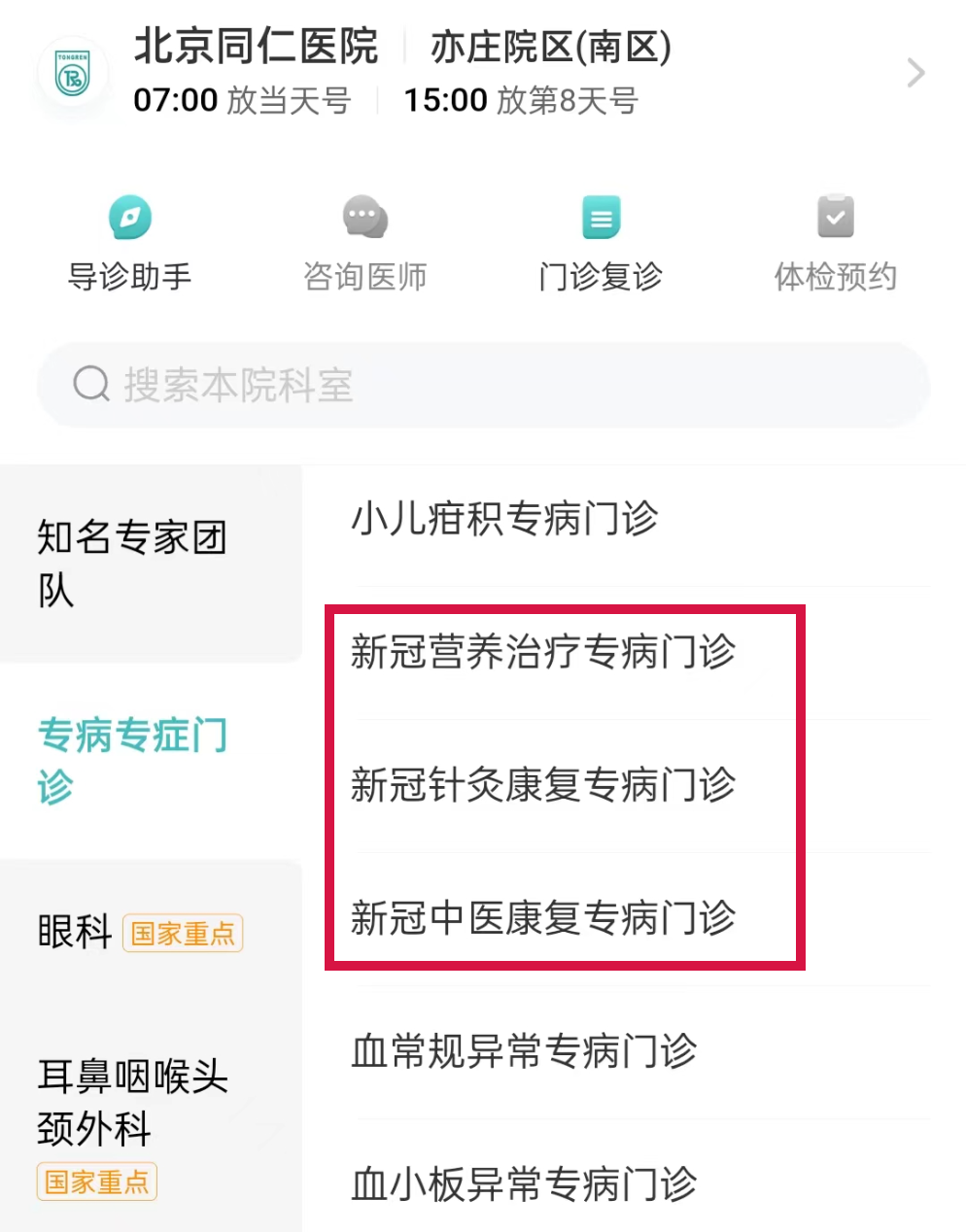The height and width of the screenshot is (1232, 966).
Task: Open 体检预约 checkup booking
Action: [x=835, y=244]
